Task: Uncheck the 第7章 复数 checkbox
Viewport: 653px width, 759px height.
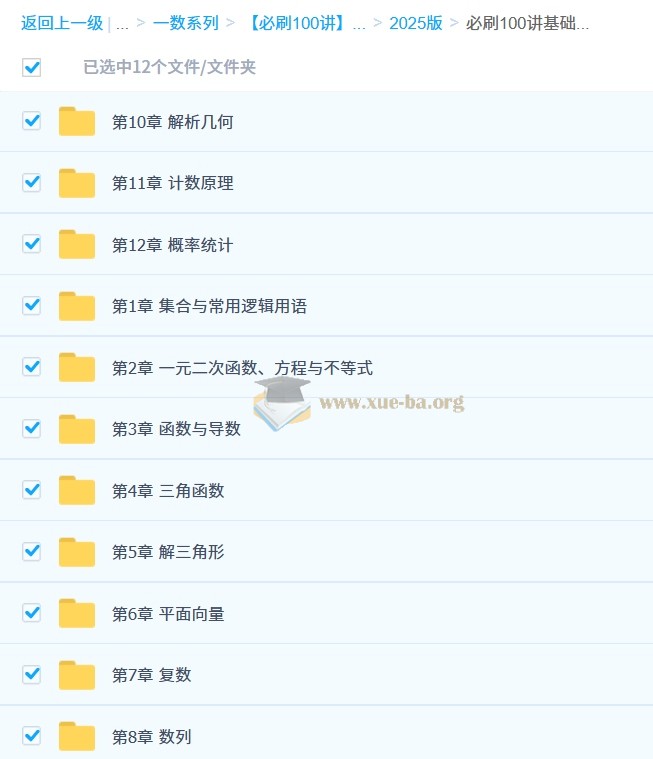Action: coord(32,674)
